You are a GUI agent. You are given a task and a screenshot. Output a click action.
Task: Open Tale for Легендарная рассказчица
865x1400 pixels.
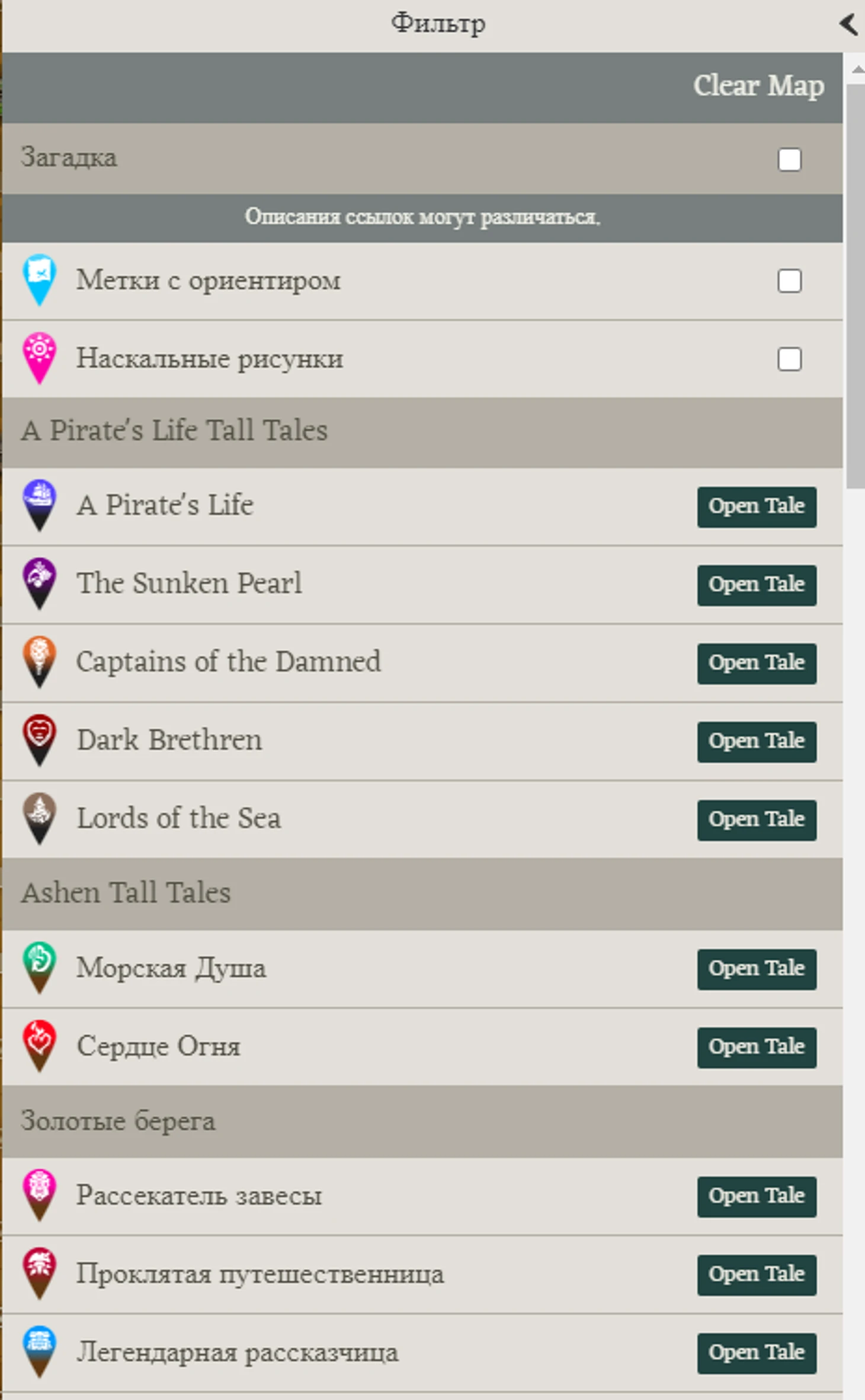pyautogui.click(x=756, y=1353)
